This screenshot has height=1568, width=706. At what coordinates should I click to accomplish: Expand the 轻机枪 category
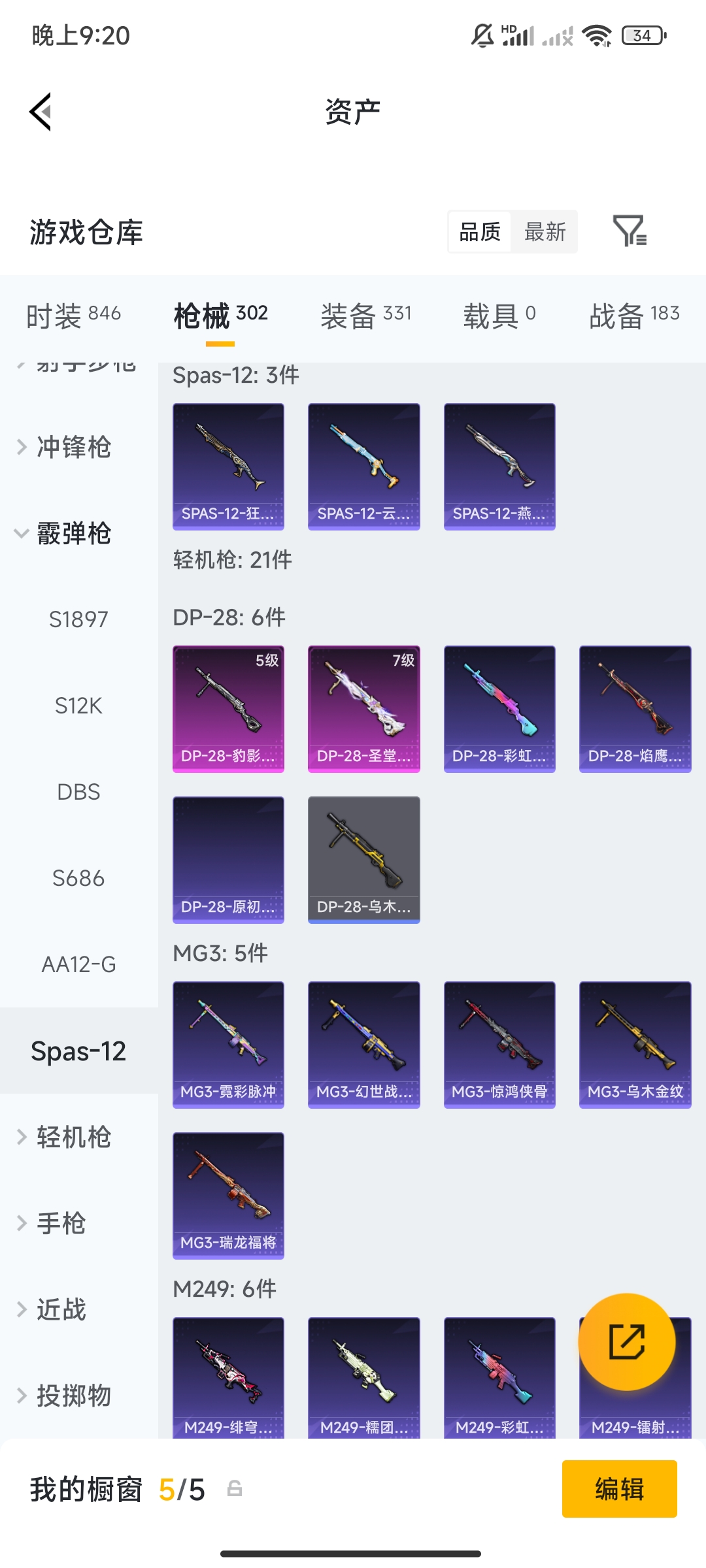point(73,1137)
